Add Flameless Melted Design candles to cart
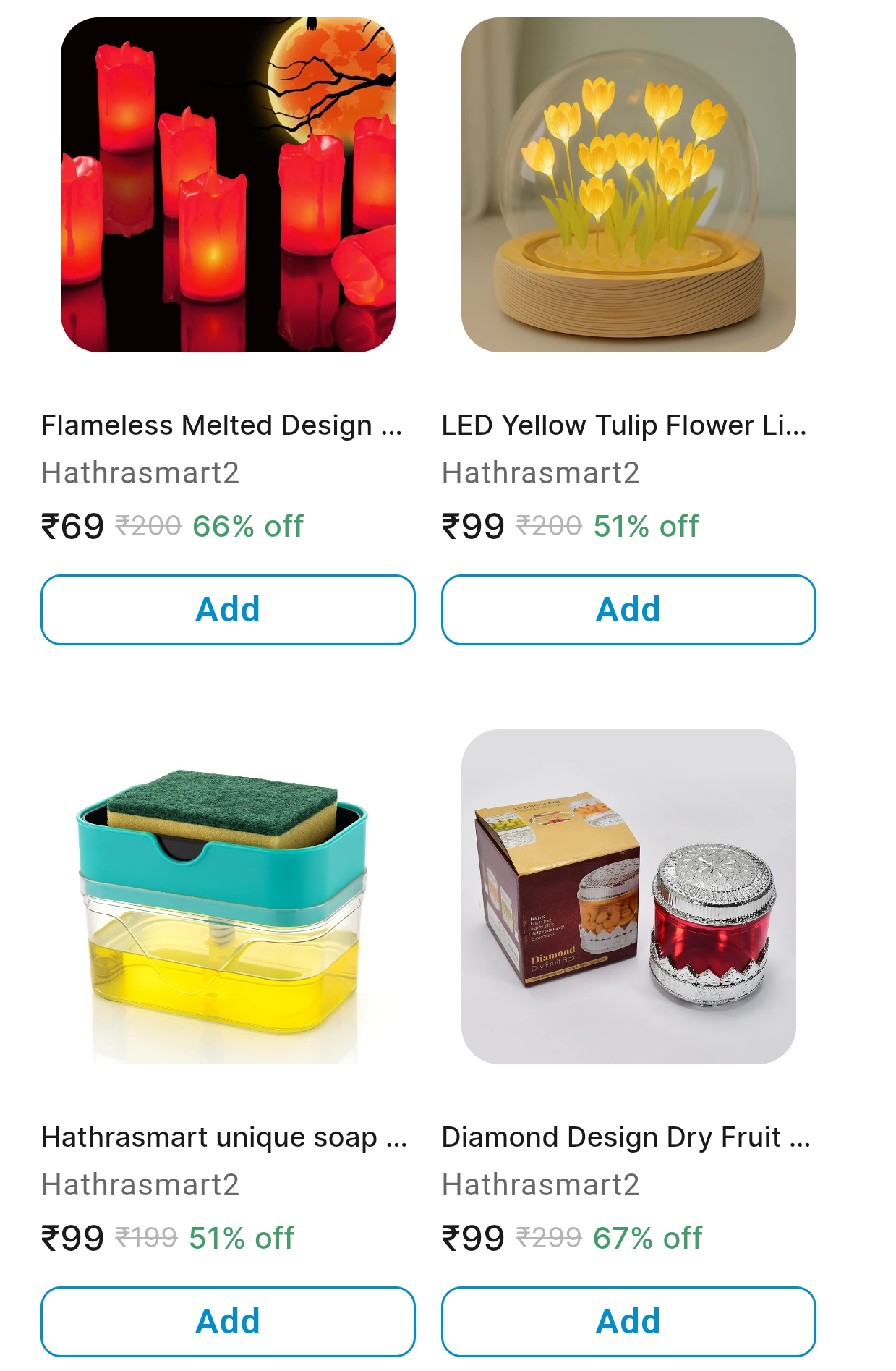896x1371 pixels. (228, 609)
